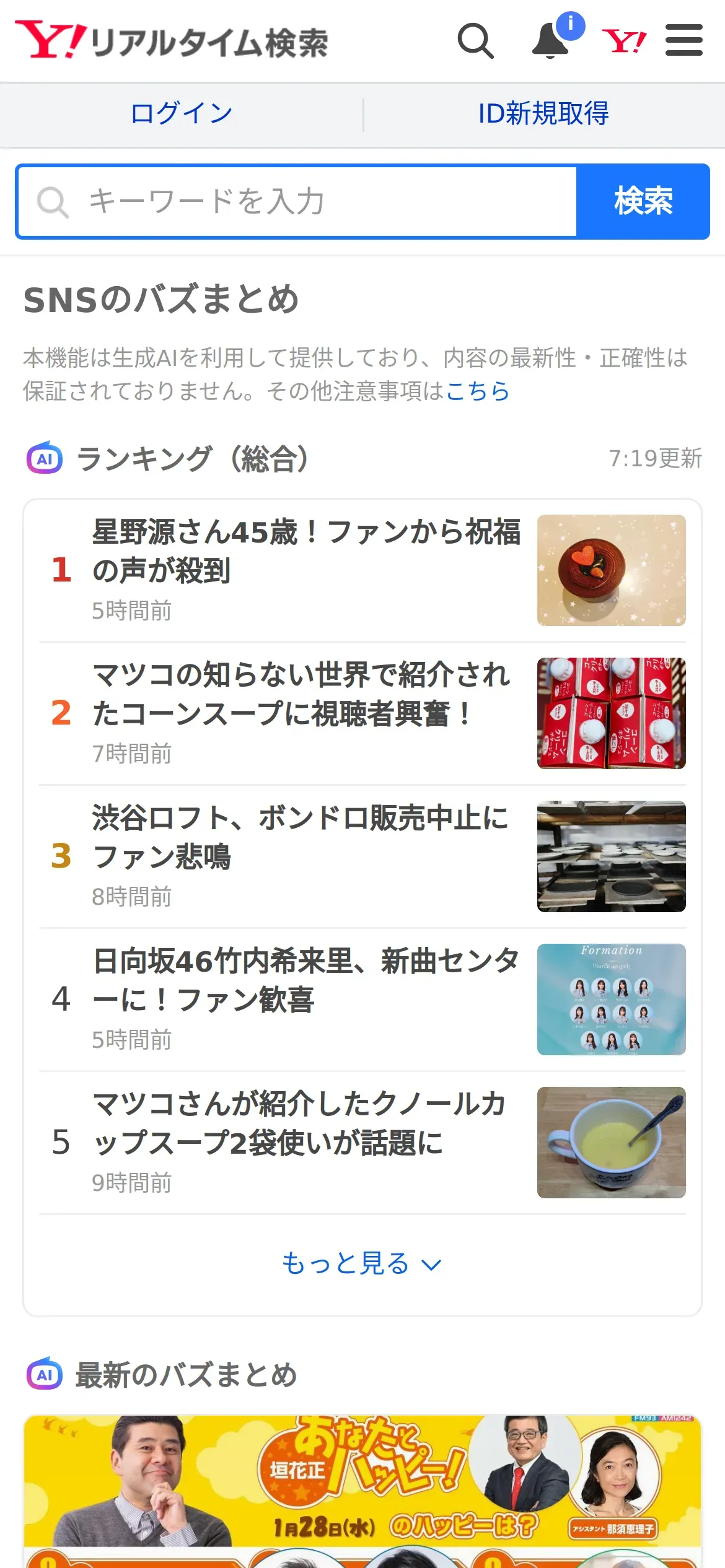
Task: Open rank 1 星野源さん45歳 story
Action: [306, 551]
